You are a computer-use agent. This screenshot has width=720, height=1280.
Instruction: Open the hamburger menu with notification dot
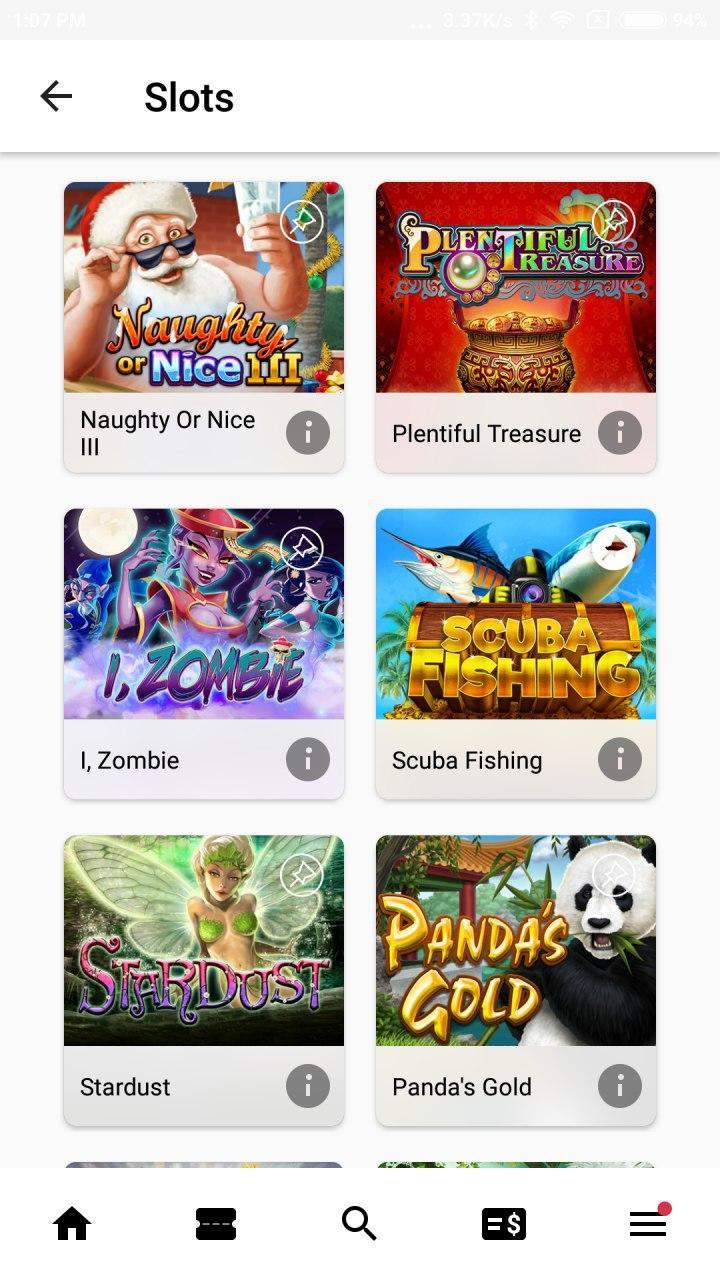click(647, 1222)
